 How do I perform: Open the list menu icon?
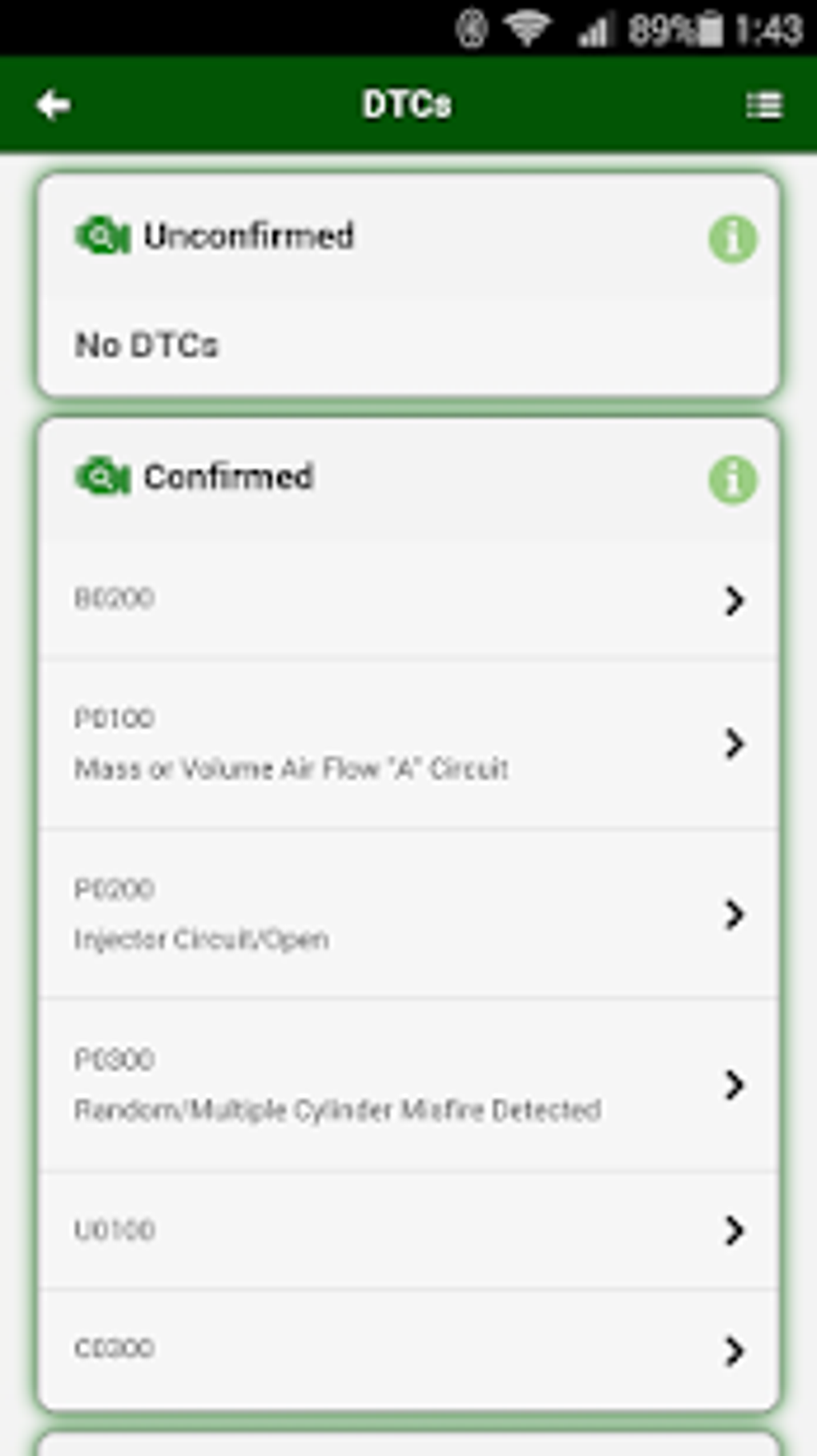[763, 105]
